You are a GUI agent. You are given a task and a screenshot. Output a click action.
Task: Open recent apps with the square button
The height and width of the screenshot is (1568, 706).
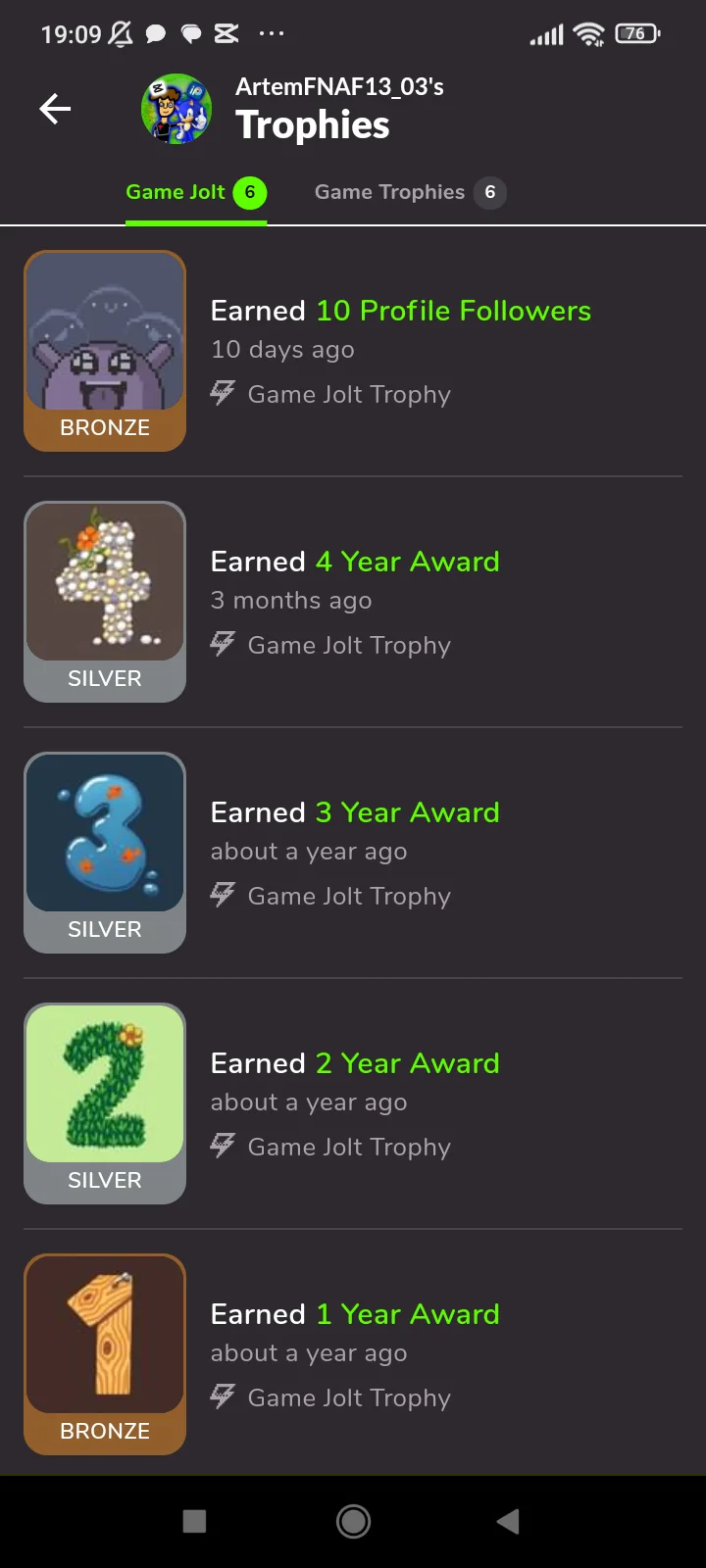point(195,1521)
